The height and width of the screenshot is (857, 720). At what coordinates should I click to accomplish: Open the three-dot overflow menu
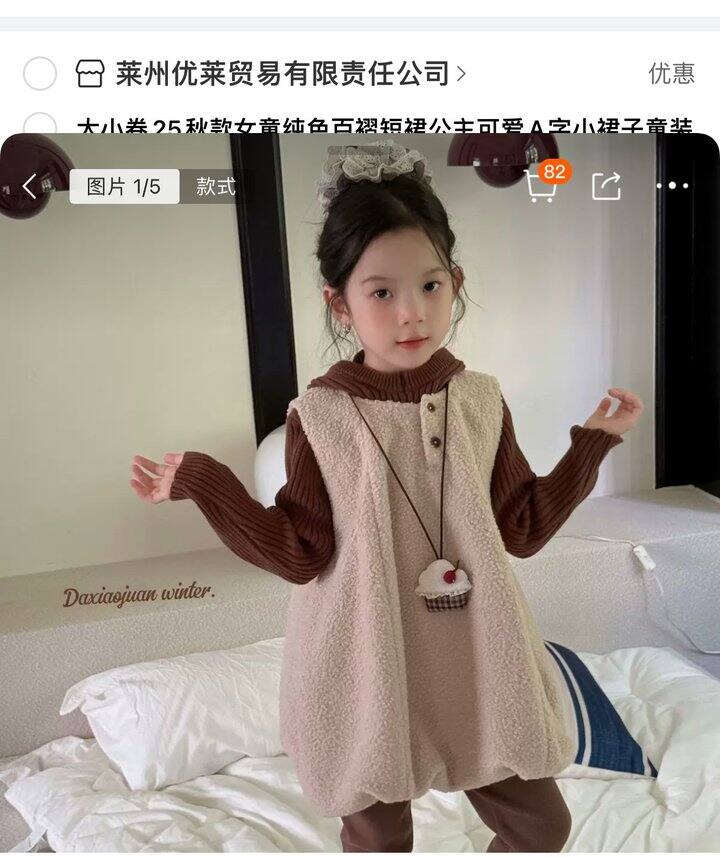(x=672, y=186)
